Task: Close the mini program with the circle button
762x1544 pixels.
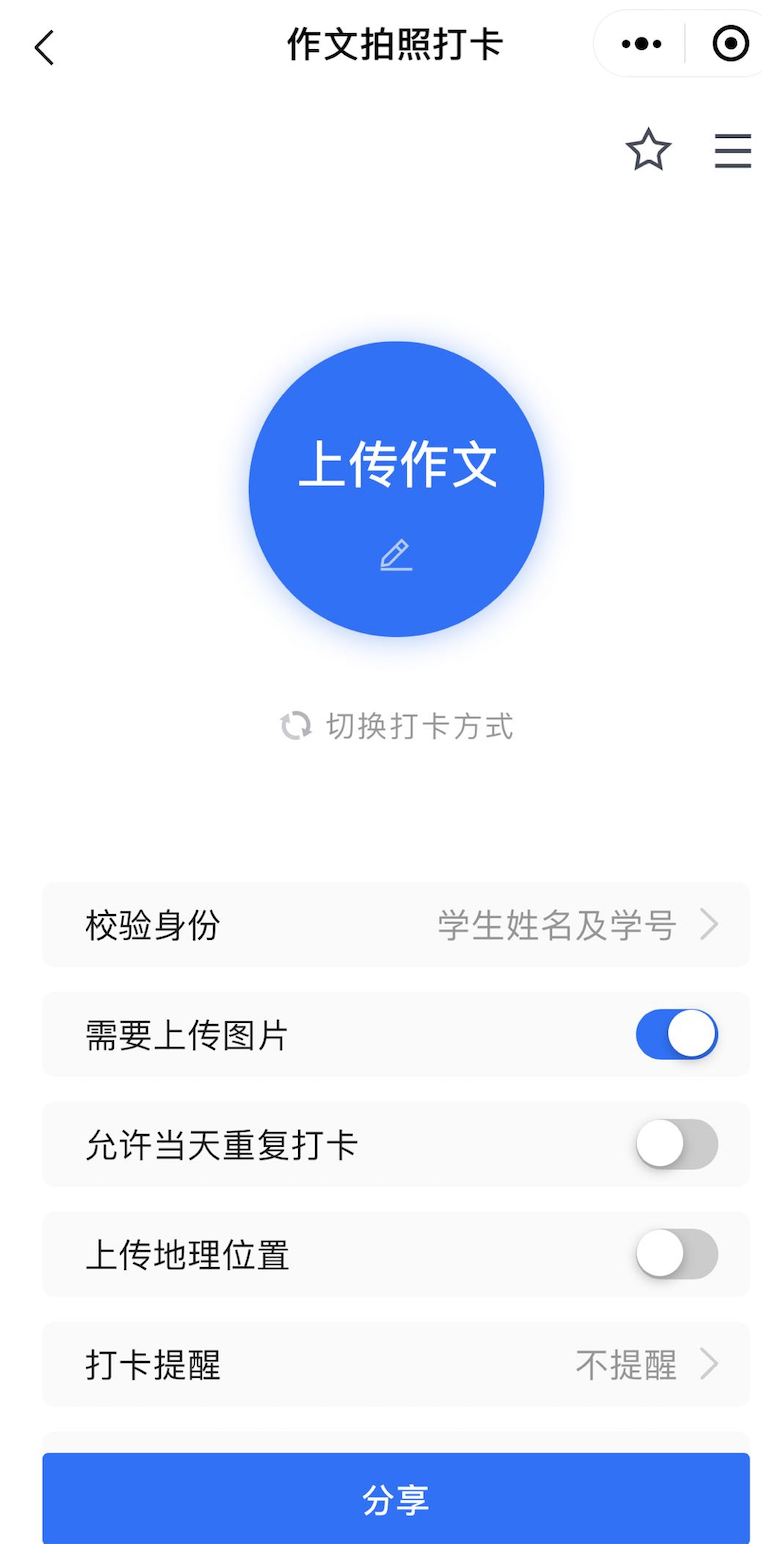Action: tap(730, 44)
